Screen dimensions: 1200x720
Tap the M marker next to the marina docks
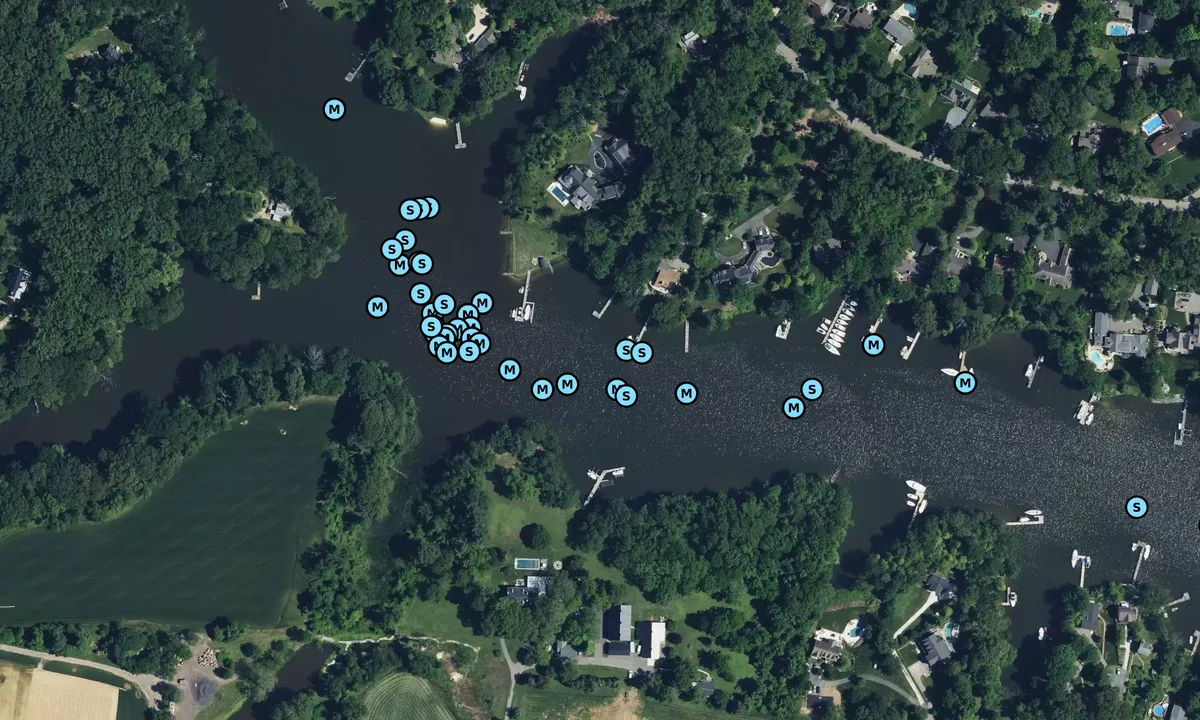873,345
